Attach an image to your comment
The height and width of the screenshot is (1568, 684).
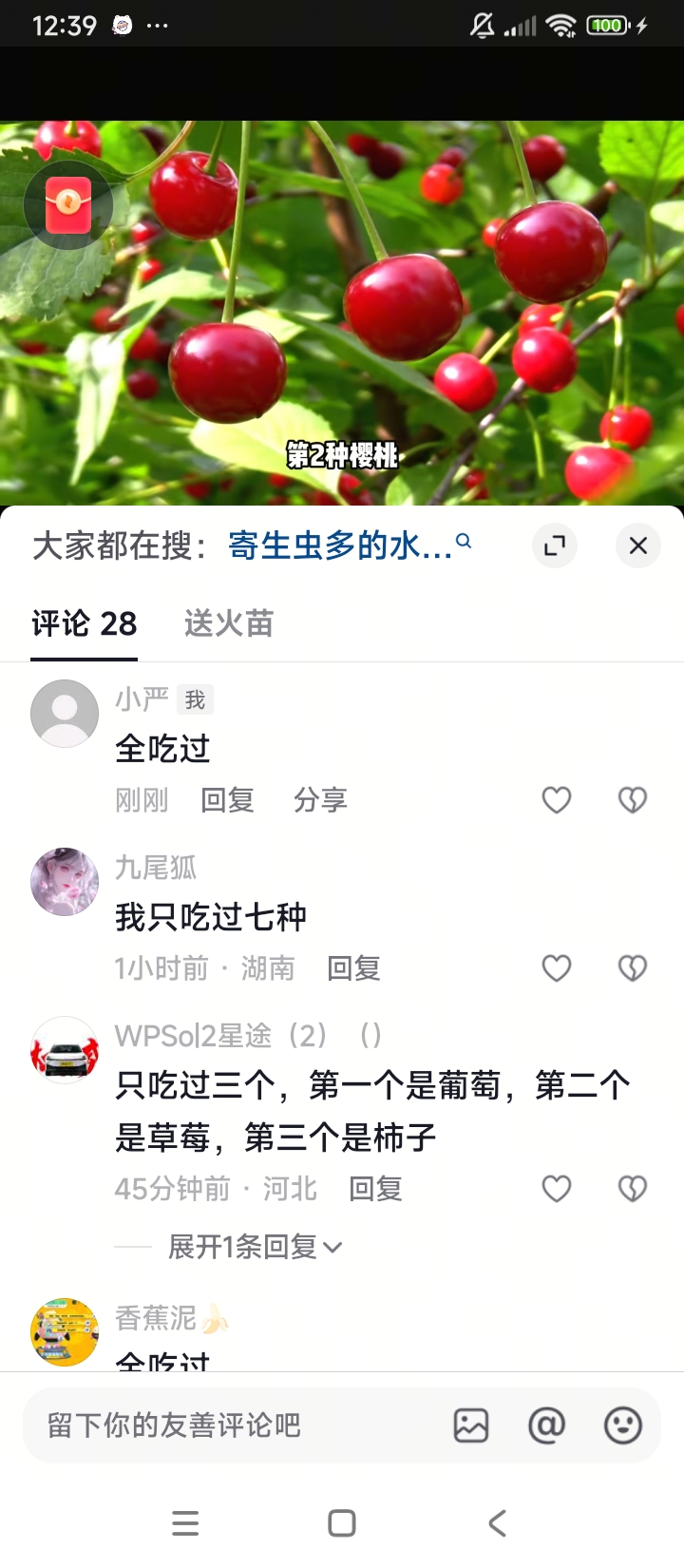(471, 1425)
